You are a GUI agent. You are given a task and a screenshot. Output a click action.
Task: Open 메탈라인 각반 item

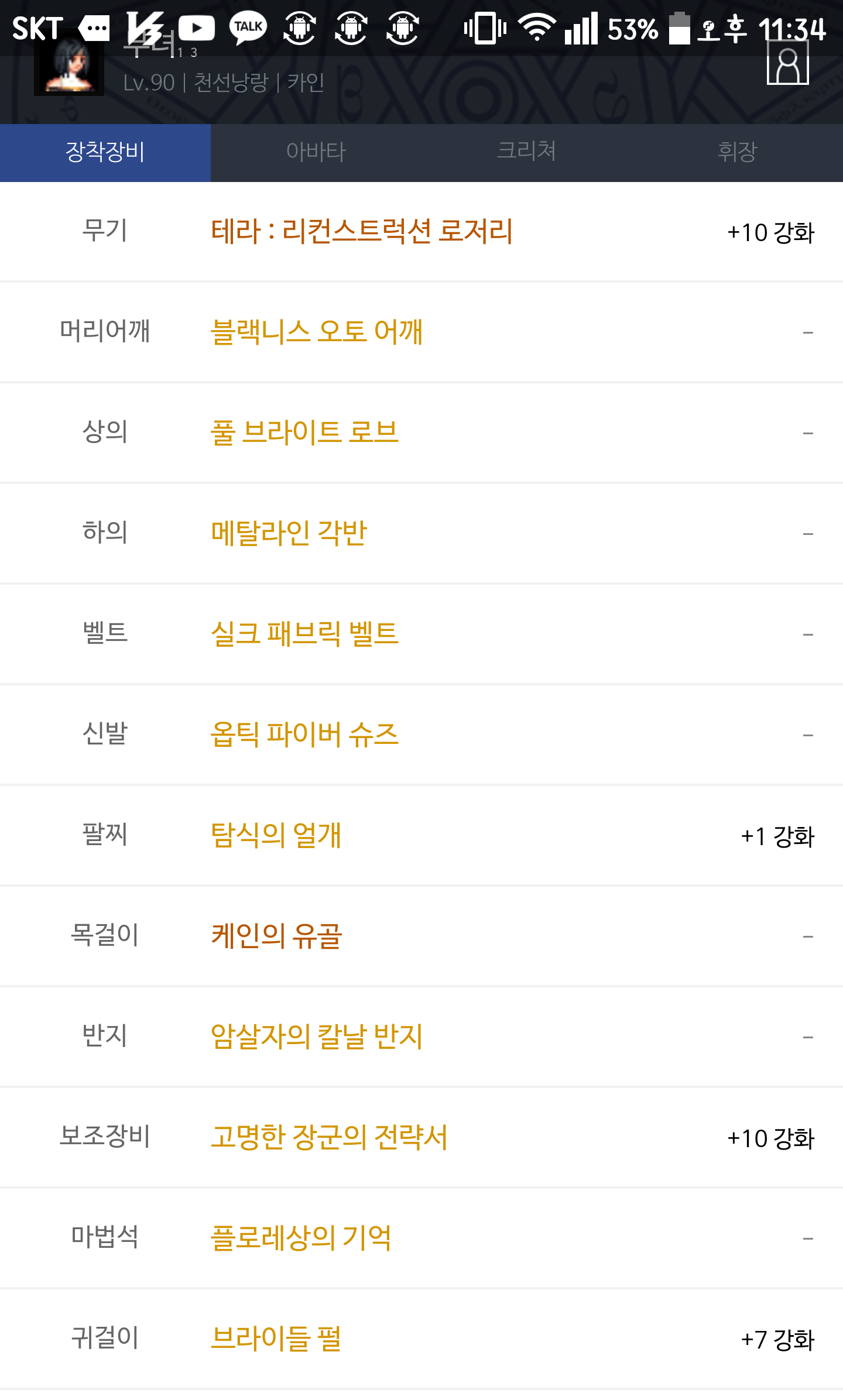point(289,533)
